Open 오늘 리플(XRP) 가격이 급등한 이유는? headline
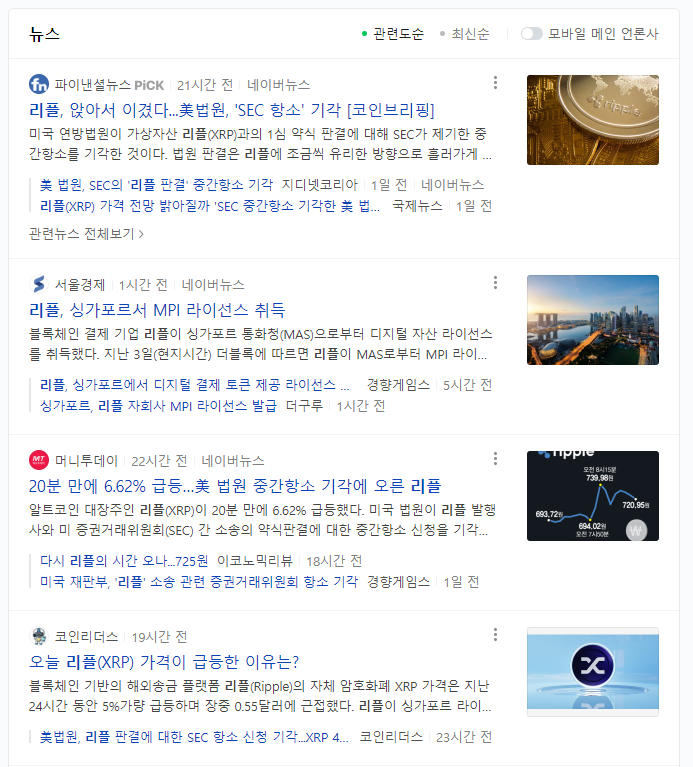 pos(164,662)
